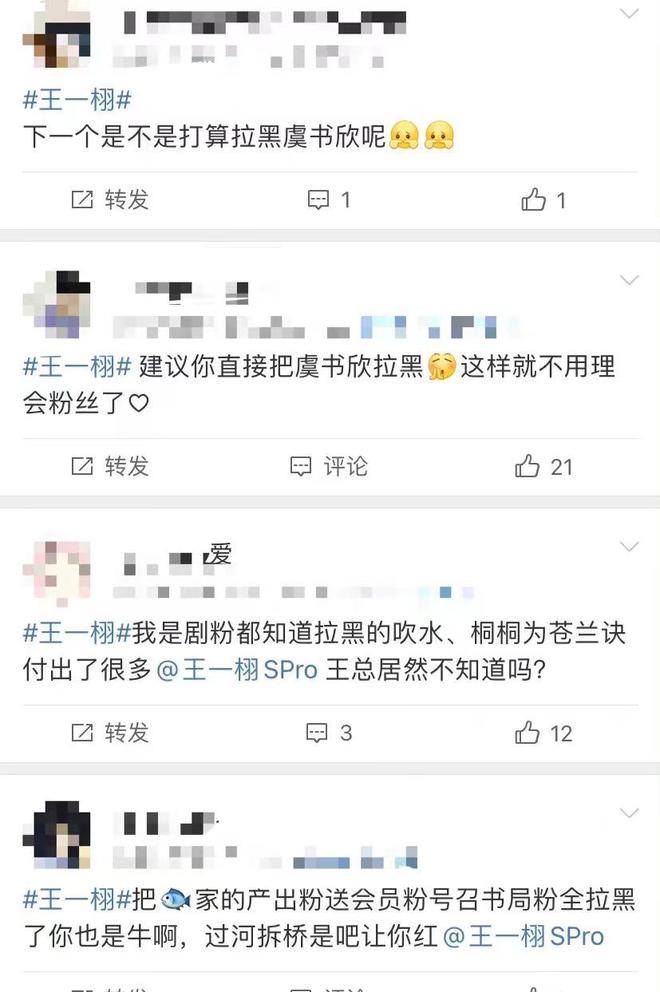Open hashtag #王一栩# in the 下一个是不是 post

click(78, 101)
